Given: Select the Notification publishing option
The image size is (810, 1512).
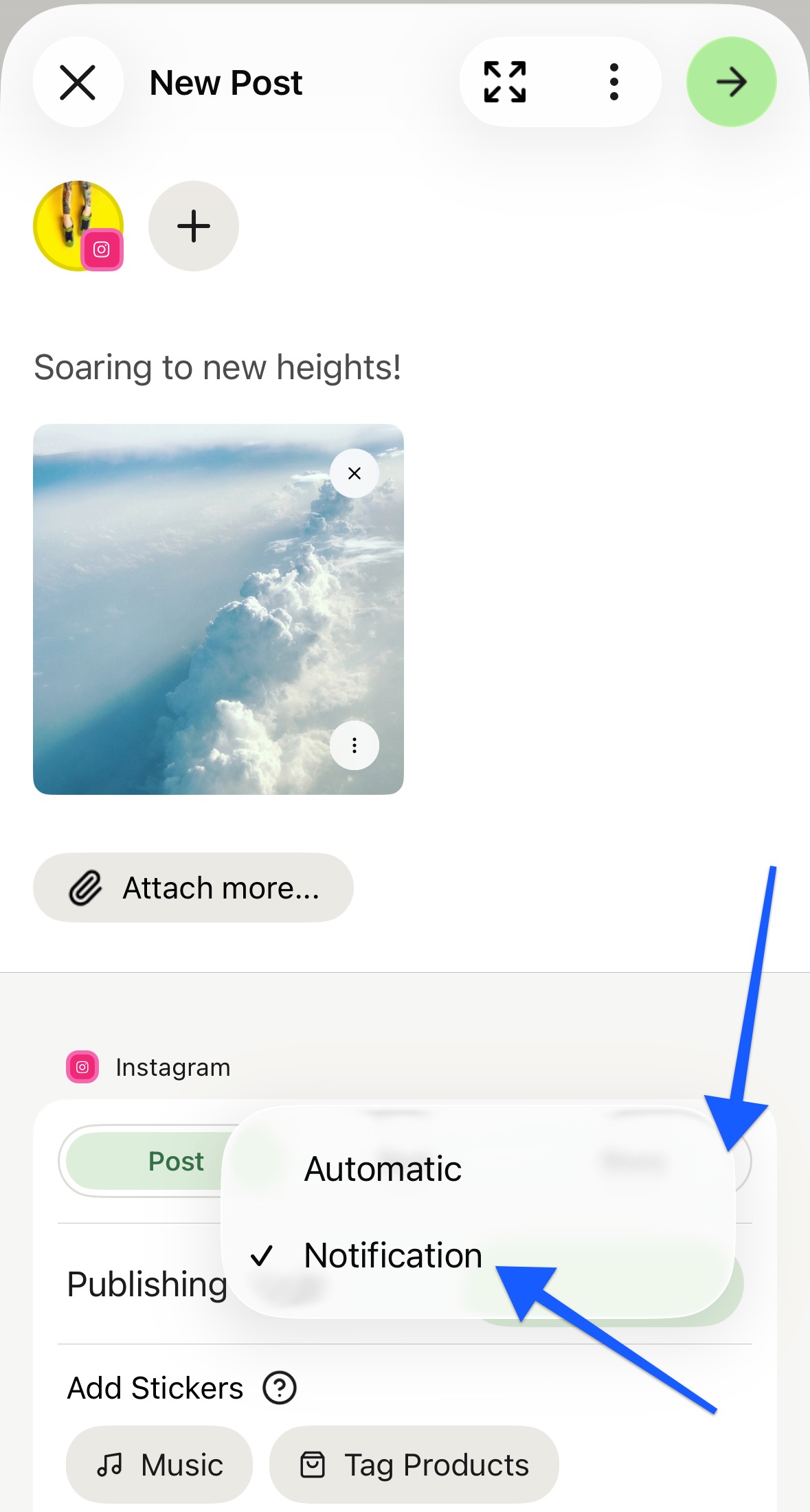Looking at the screenshot, I should (x=392, y=1254).
